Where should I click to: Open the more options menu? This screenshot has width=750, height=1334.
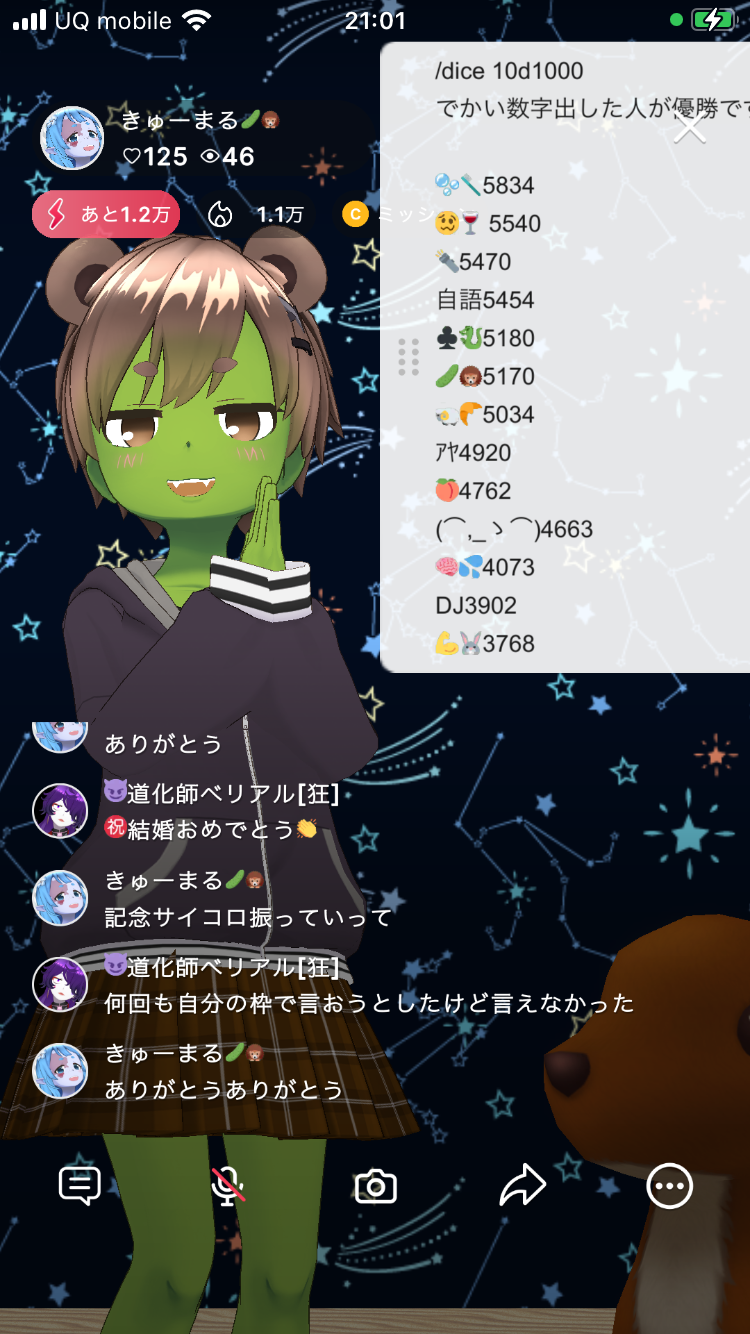(x=669, y=1186)
